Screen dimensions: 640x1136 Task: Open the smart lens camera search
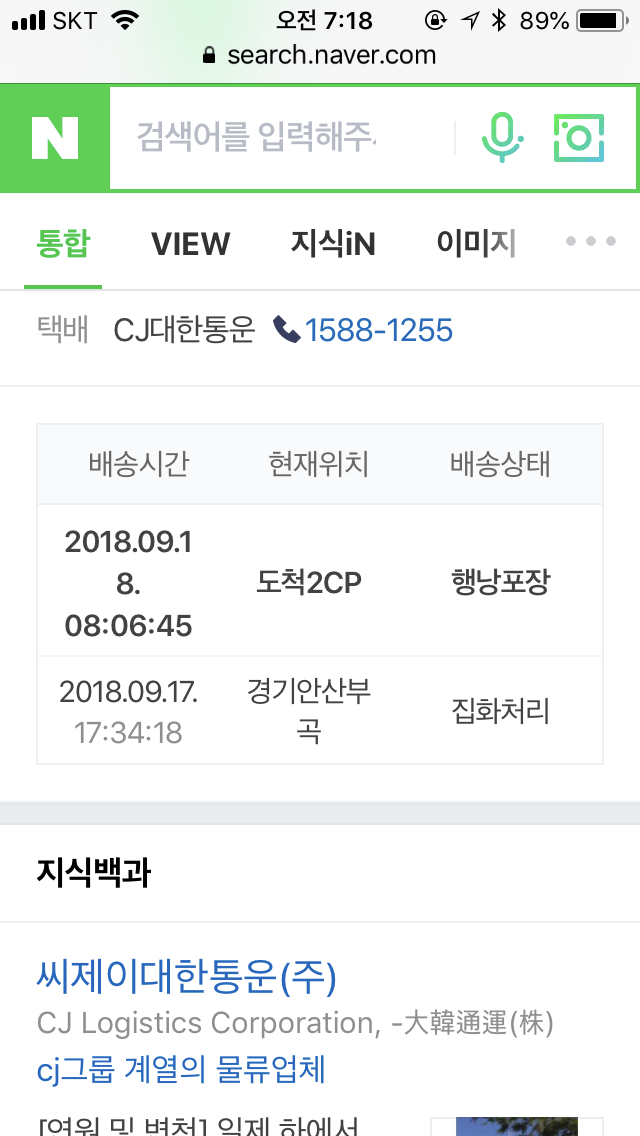[x=579, y=138]
